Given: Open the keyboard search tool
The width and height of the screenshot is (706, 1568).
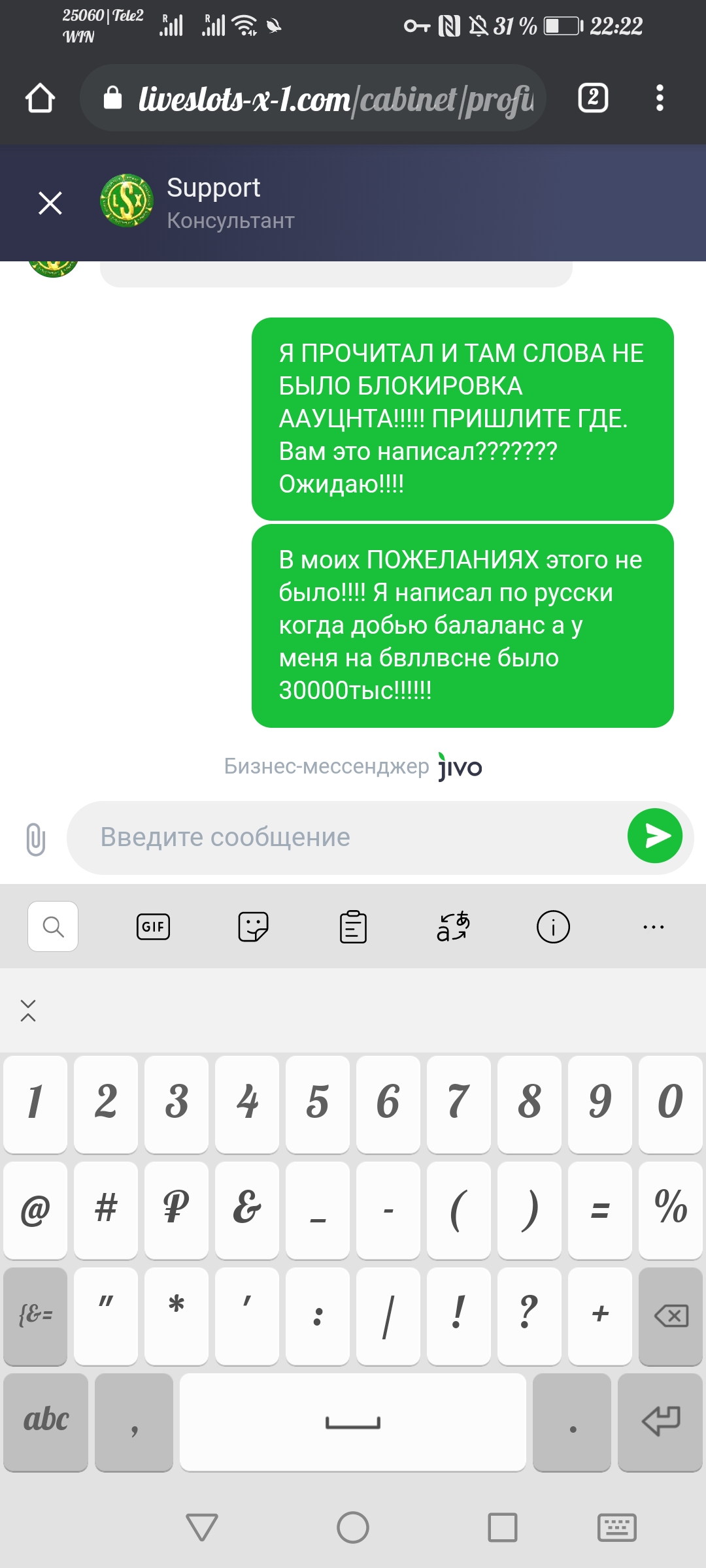Looking at the screenshot, I should (x=53, y=926).
